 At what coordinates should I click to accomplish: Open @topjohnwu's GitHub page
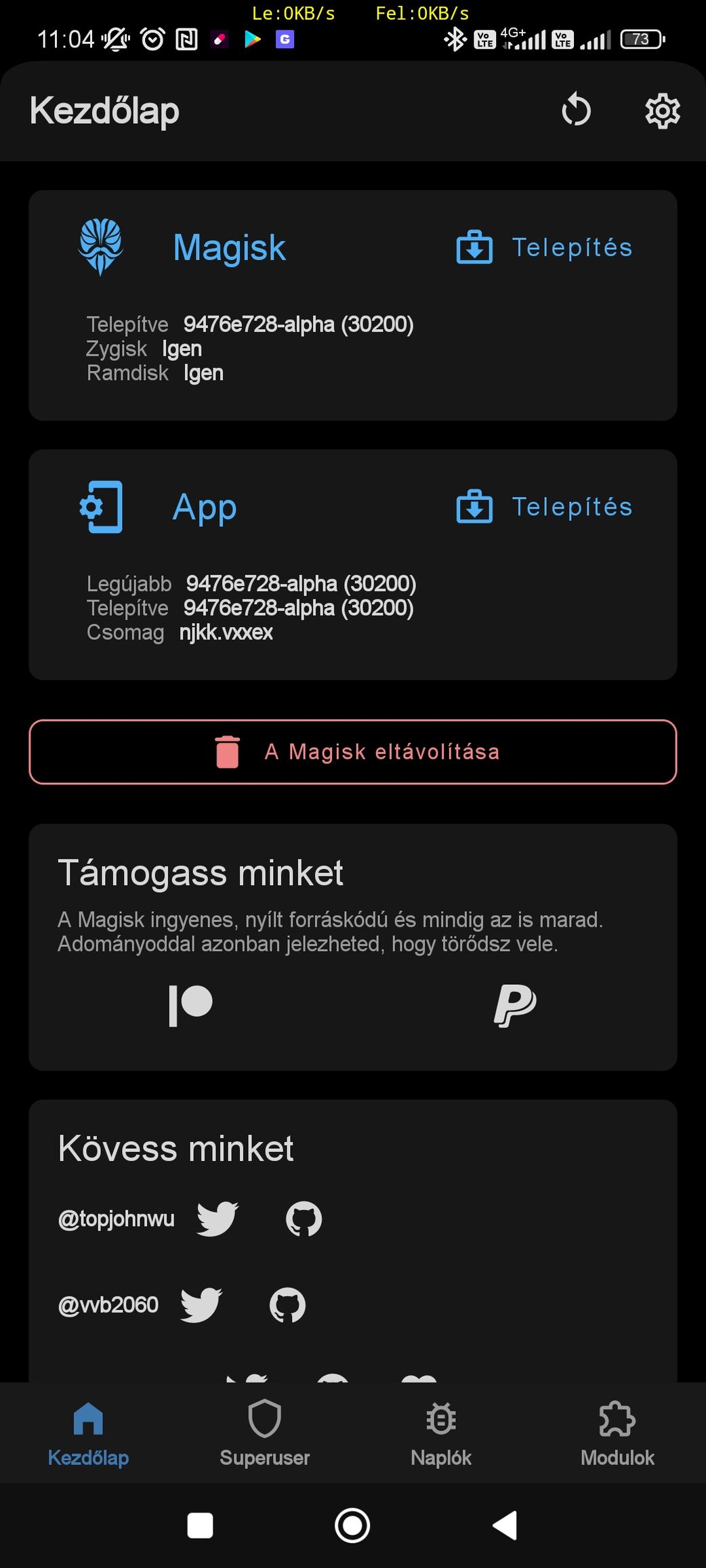[304, 1219]
